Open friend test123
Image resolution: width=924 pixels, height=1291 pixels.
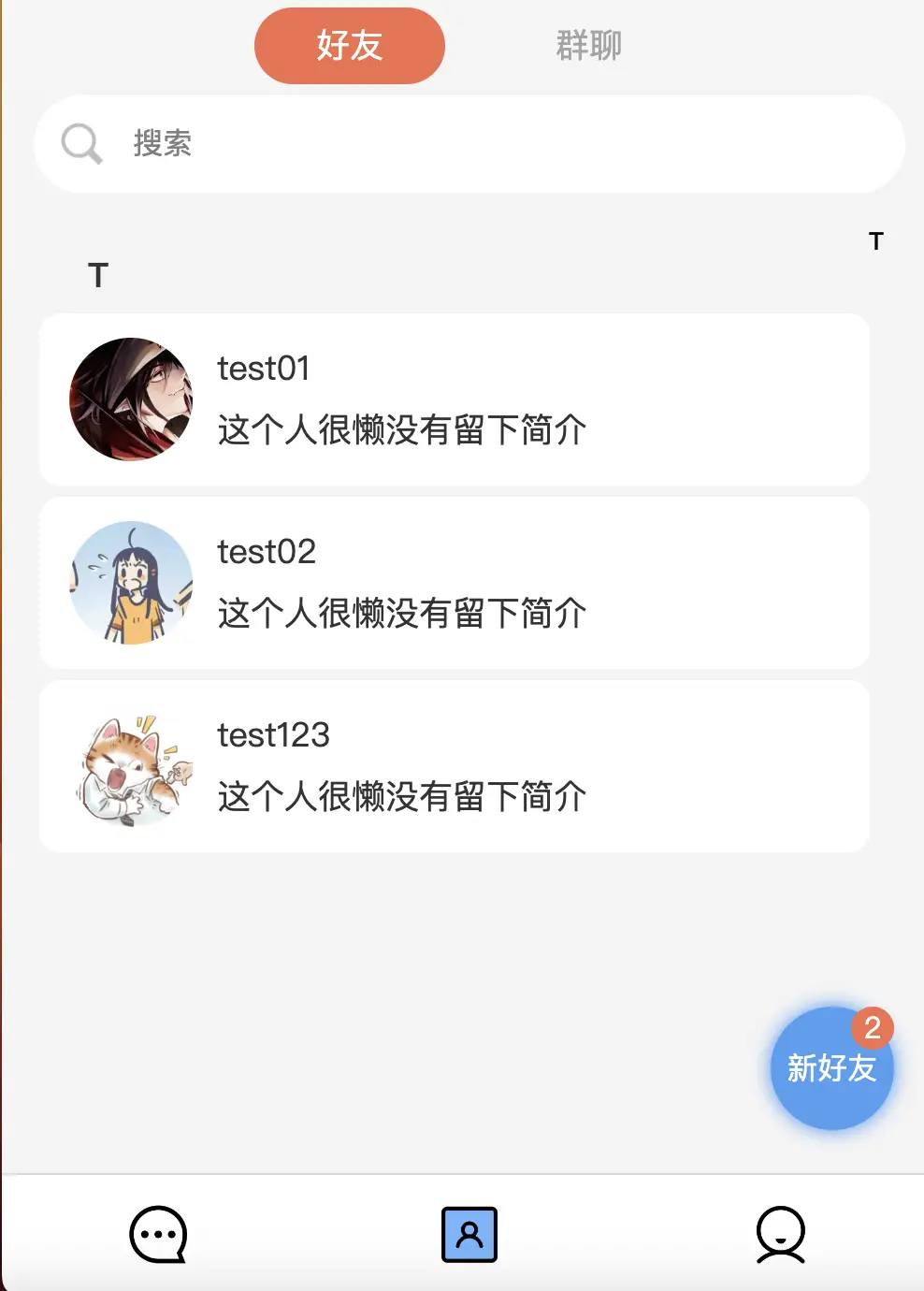tap(454, 766)
